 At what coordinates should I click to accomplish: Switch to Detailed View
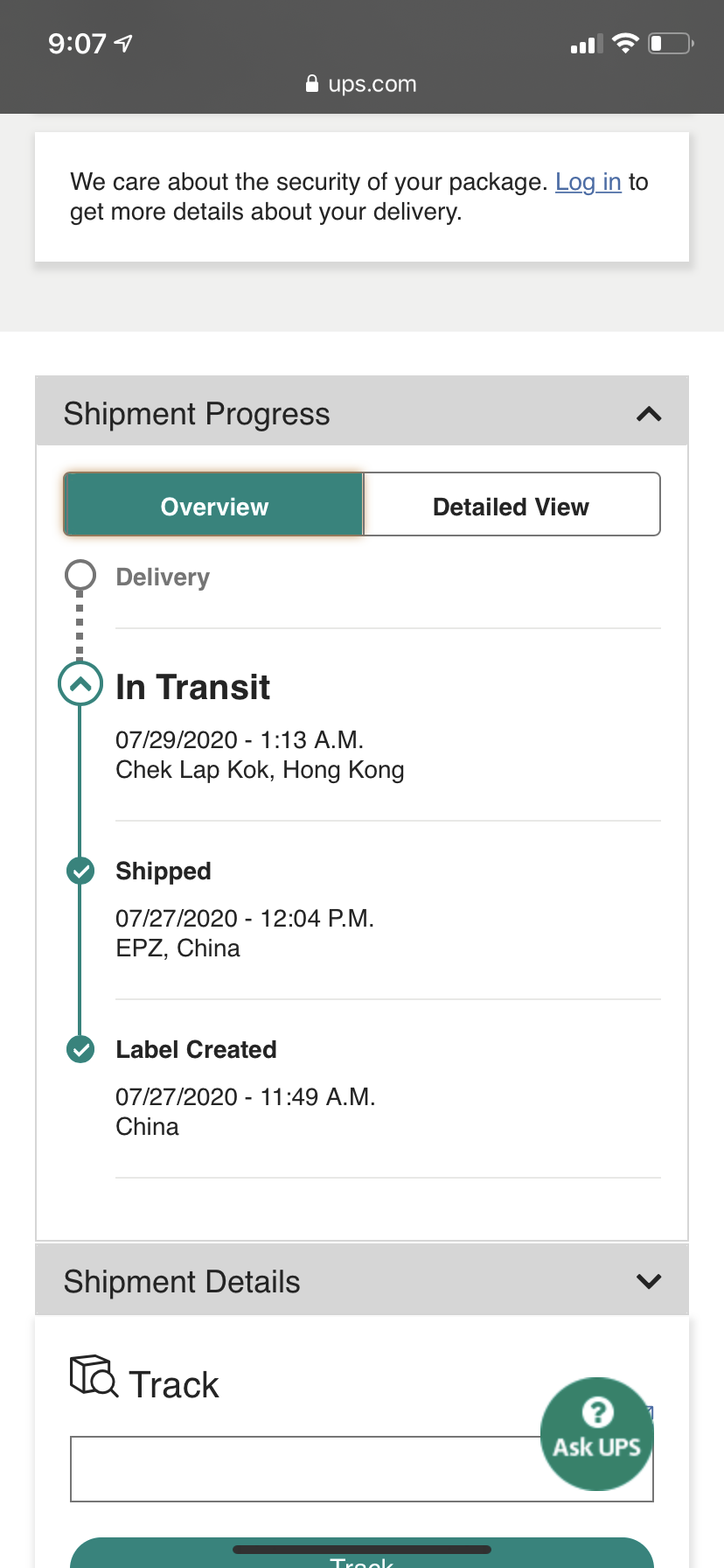pyautogui.click(x=512, y=505)
